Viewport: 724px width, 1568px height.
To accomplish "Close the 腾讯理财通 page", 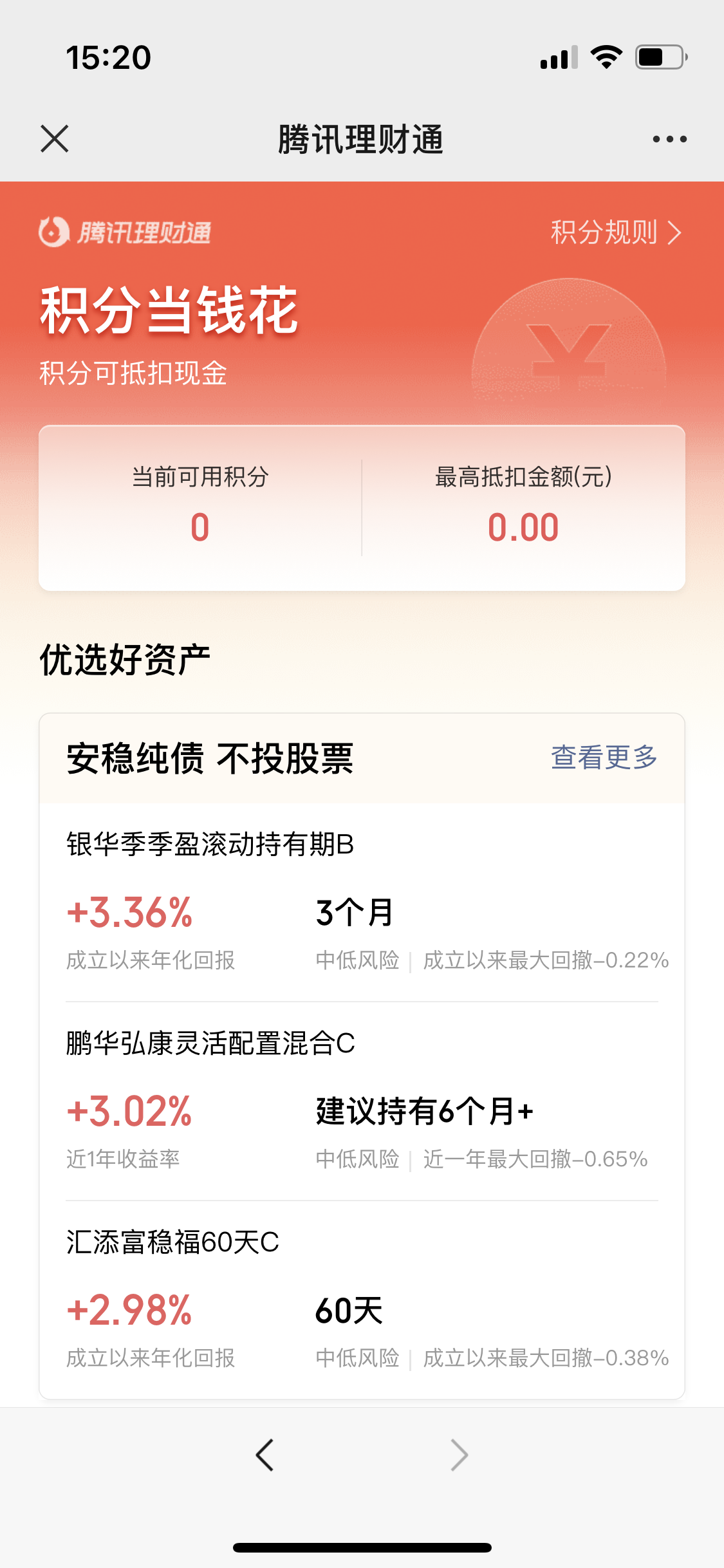I will (55, 139).
